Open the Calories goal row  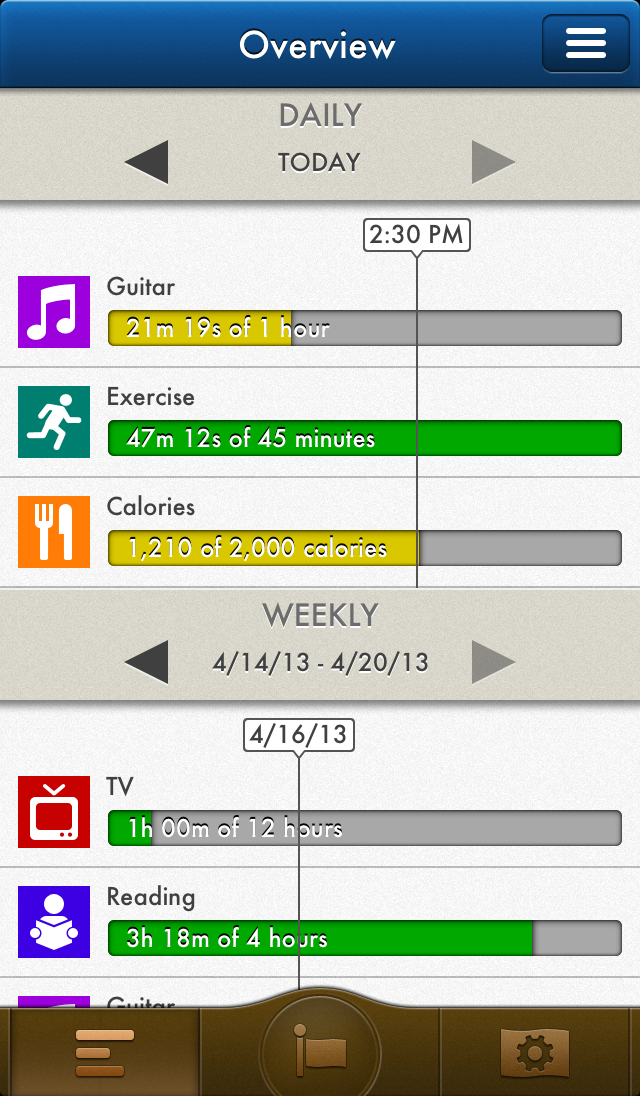(320, 533)
